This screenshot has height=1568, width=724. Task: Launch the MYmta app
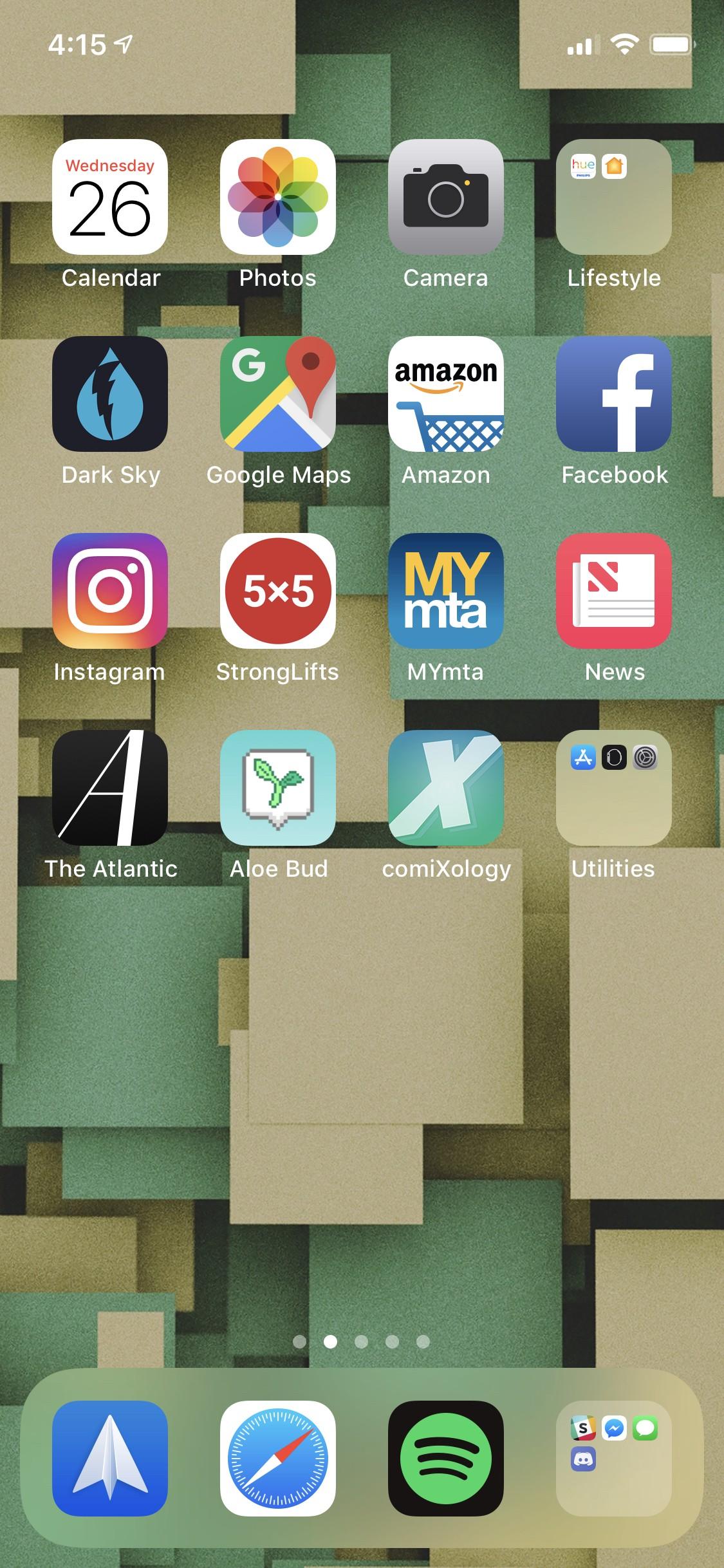click(446, 591)
